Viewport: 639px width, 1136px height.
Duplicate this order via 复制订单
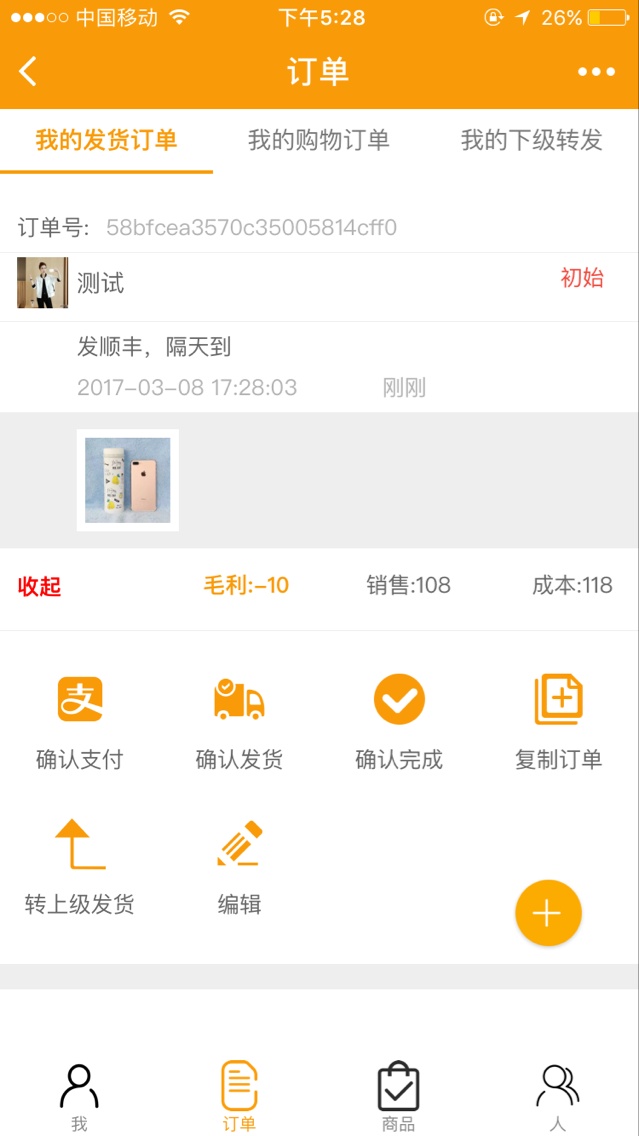click(x=558, y=720)
